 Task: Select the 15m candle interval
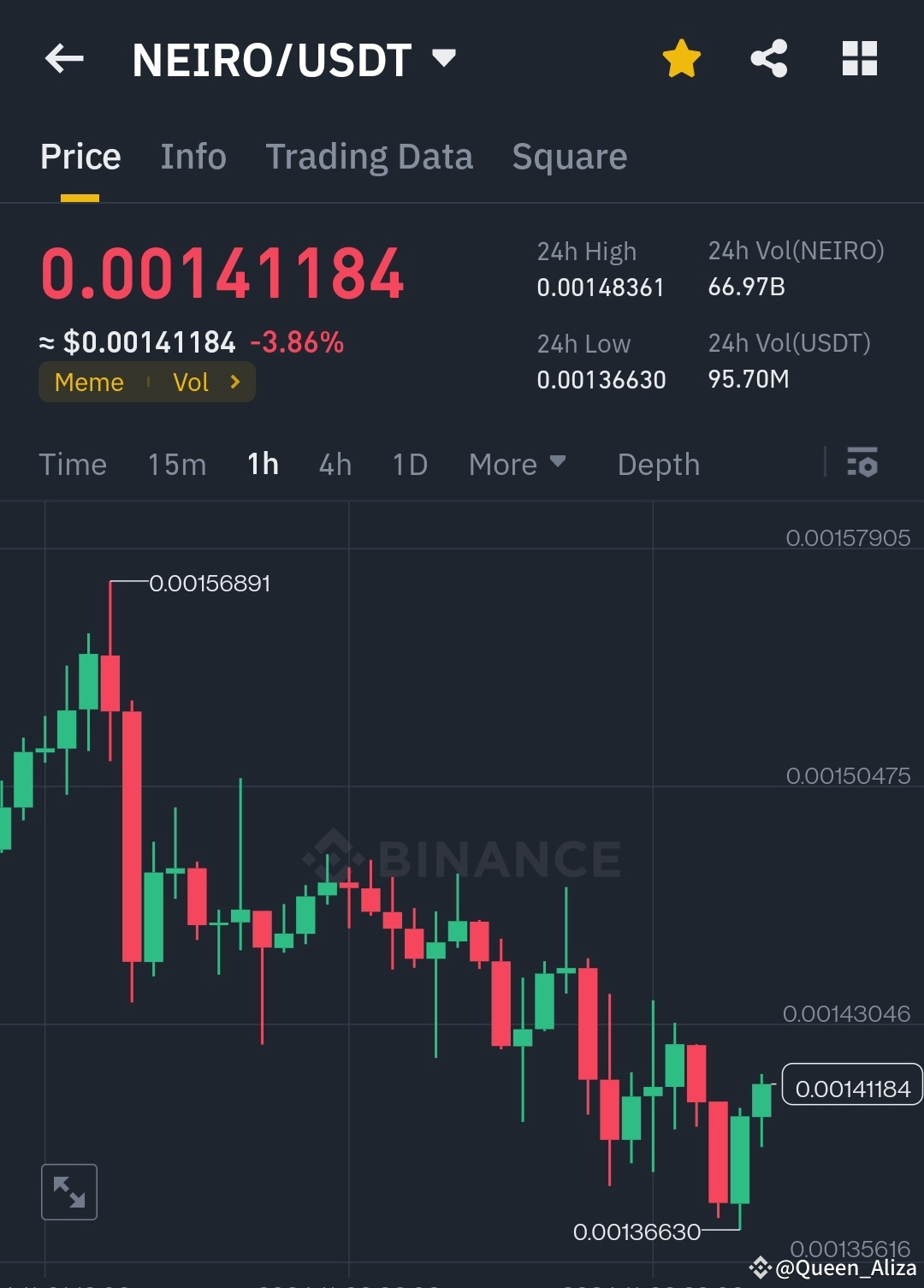[175, 464]
